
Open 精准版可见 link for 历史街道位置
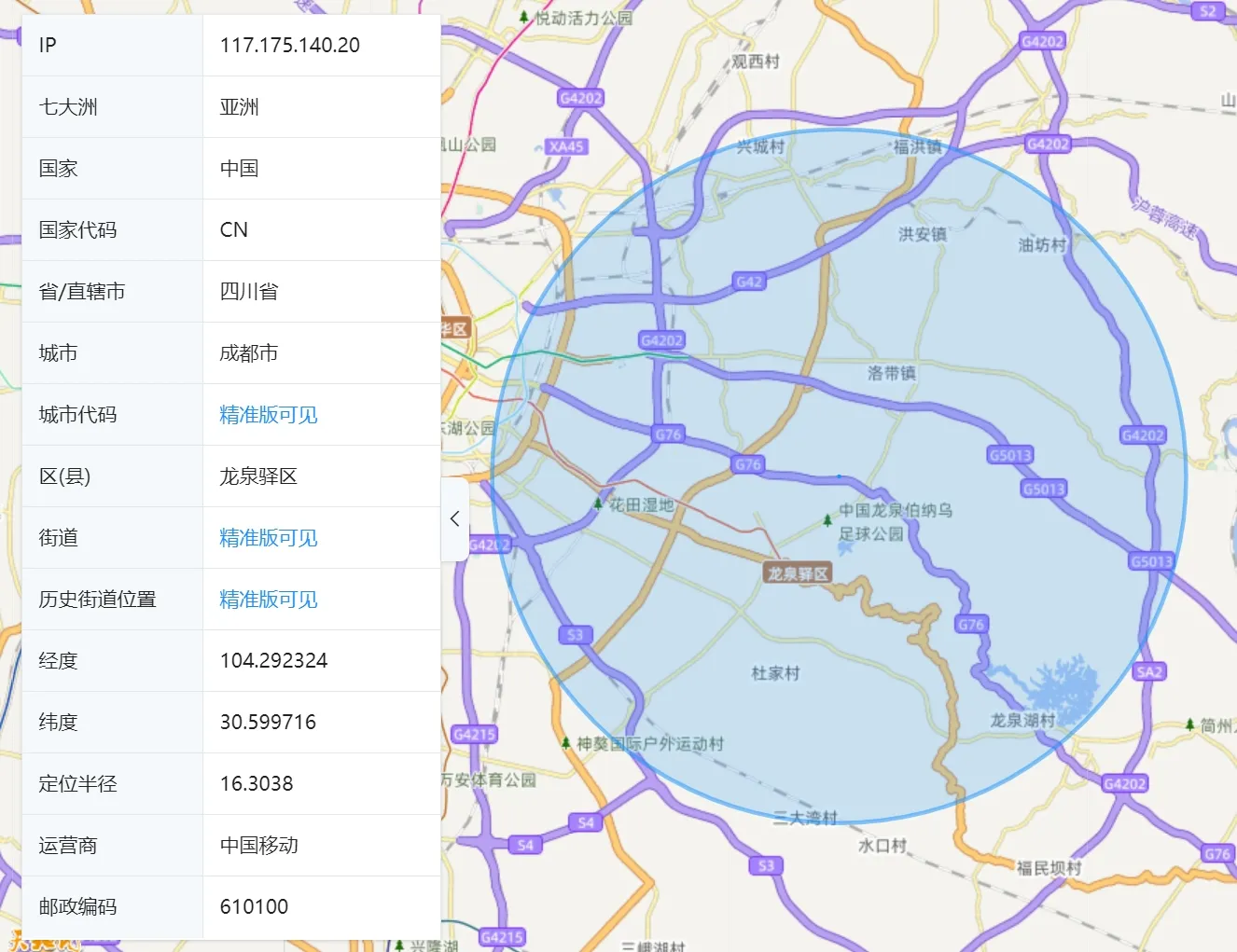click(x=269, y=600)
